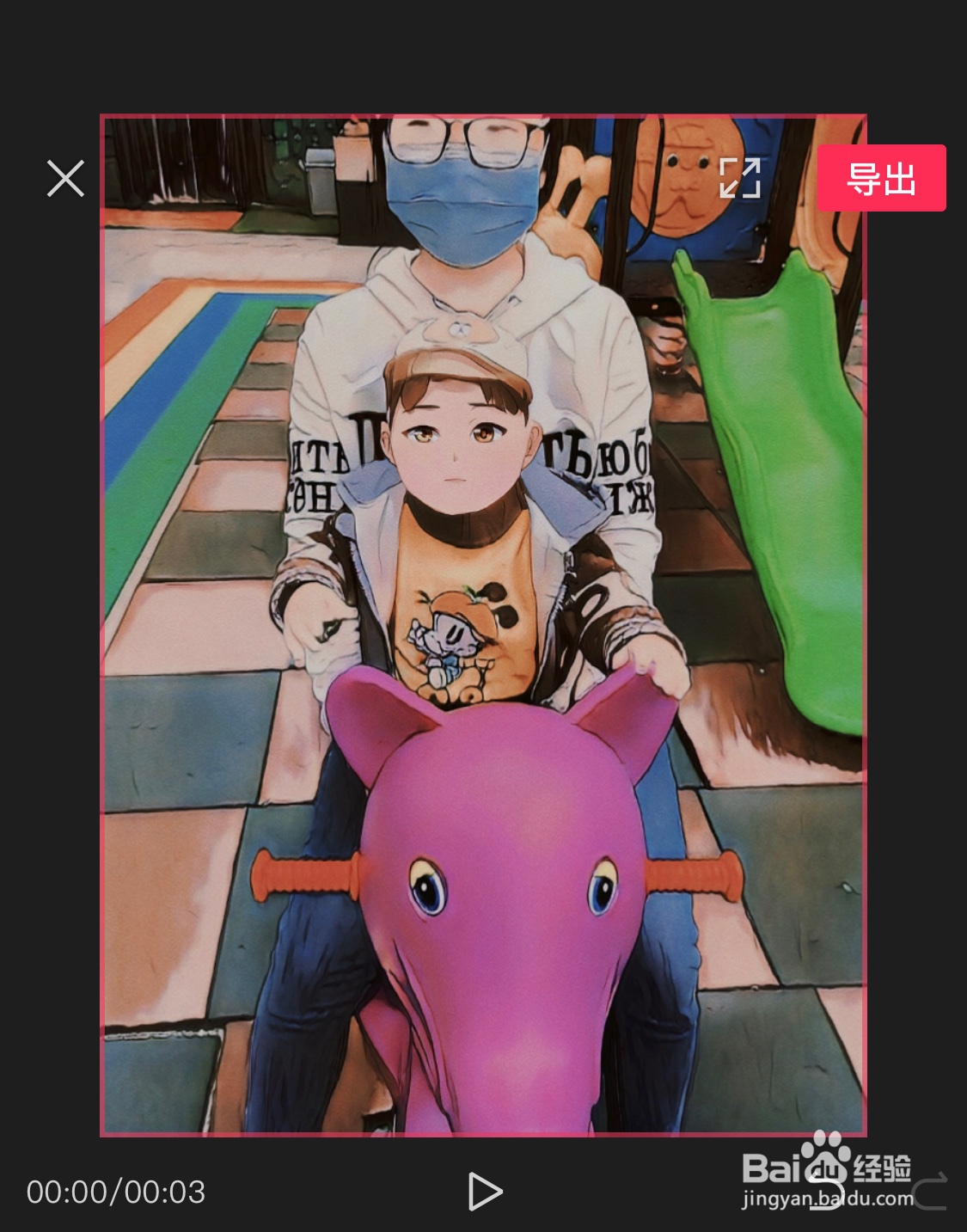This screenshot has width=967, height=1232.
Task: Close the preview with the X icon
Action: click(65, 180)
